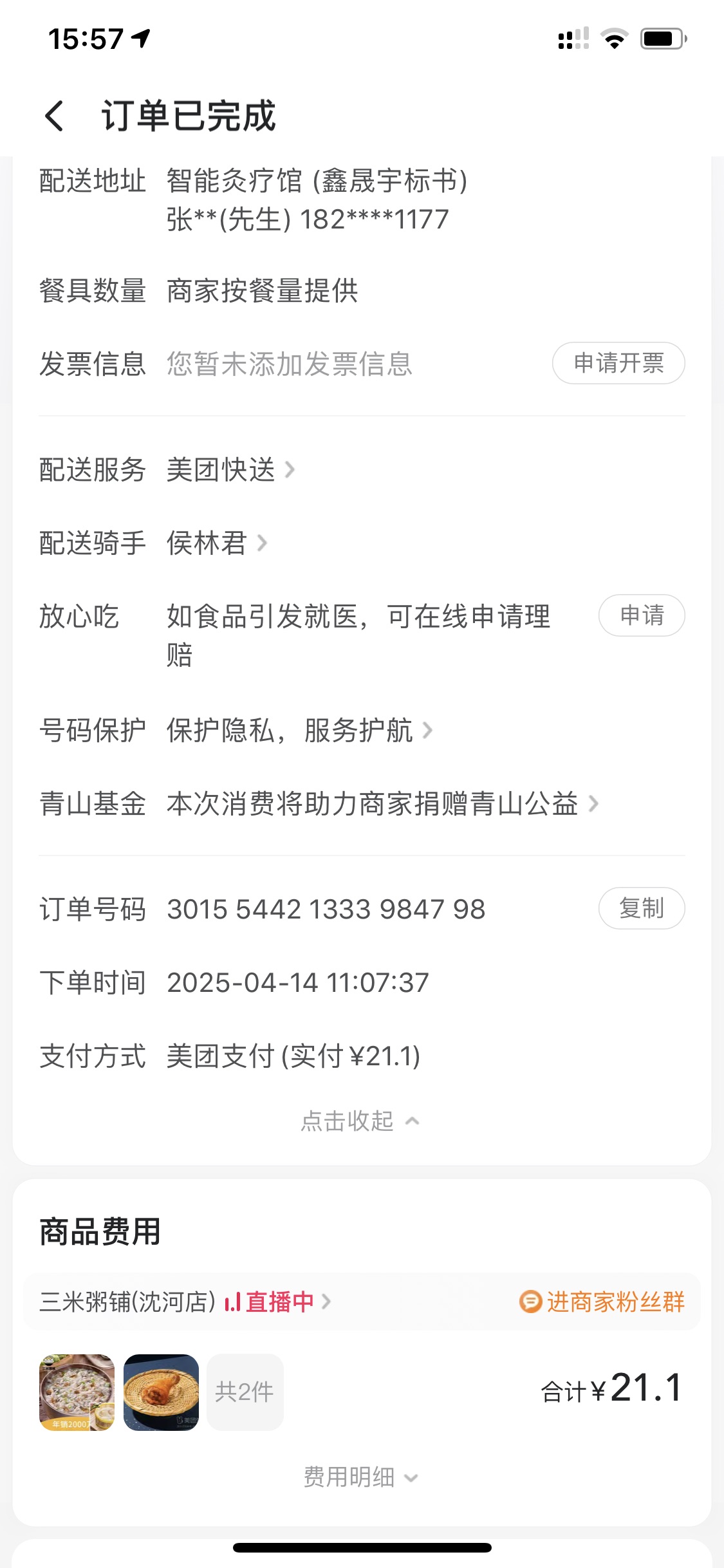
Task: Collapse order details via 点击收起
Action: click(x=360, y=1121)
